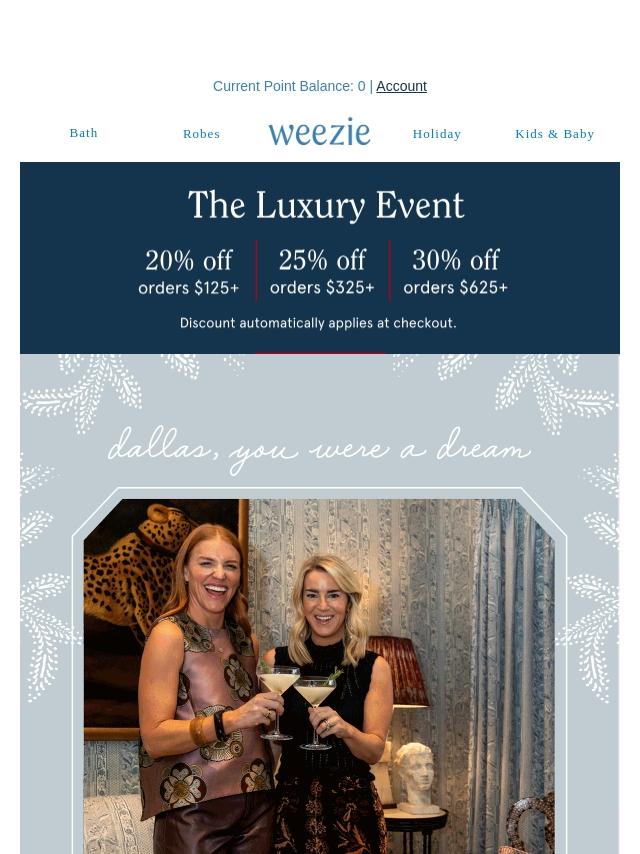Viewport: 640px width, 854px height.
Task: Open the Robes category
Action: pos(201,134)
